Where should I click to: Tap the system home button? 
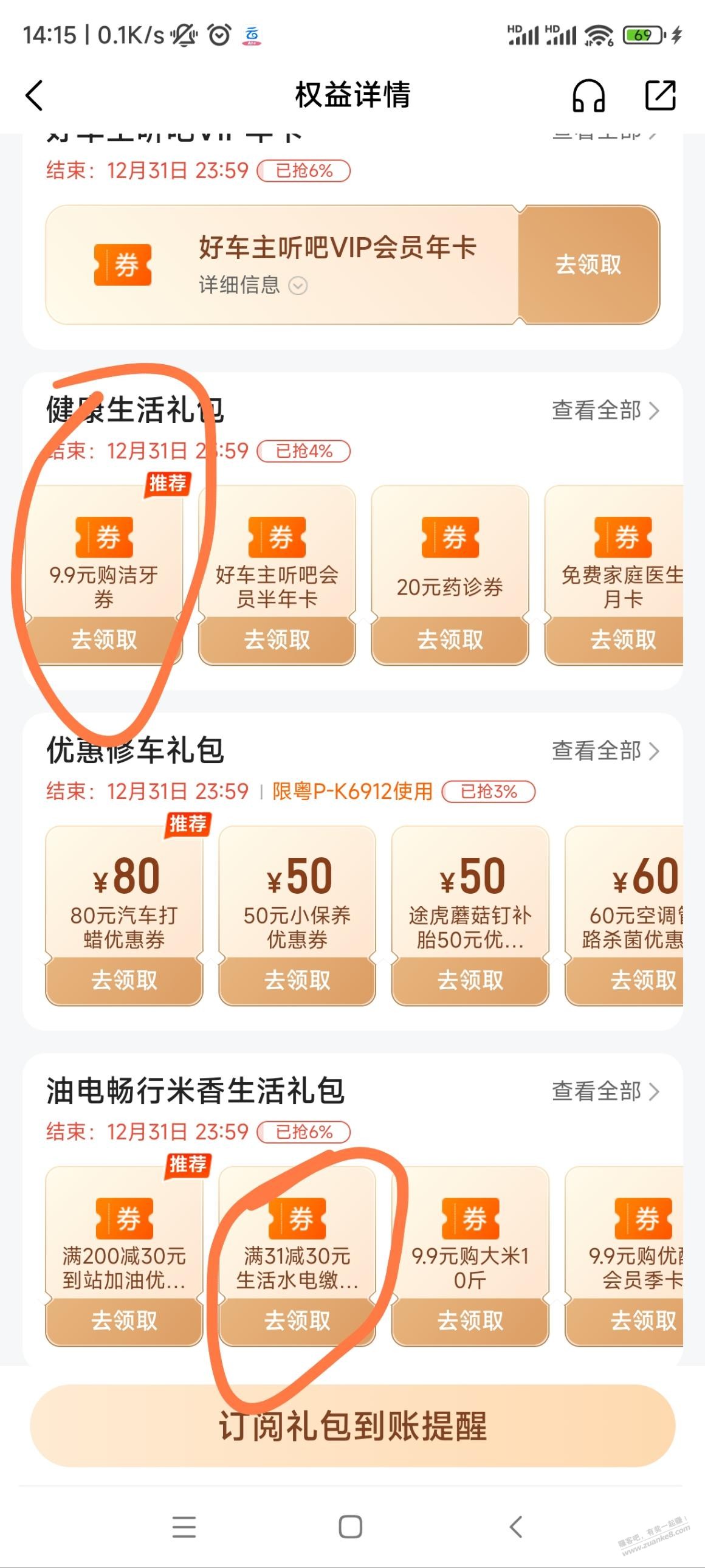(x=350, y=1527)
